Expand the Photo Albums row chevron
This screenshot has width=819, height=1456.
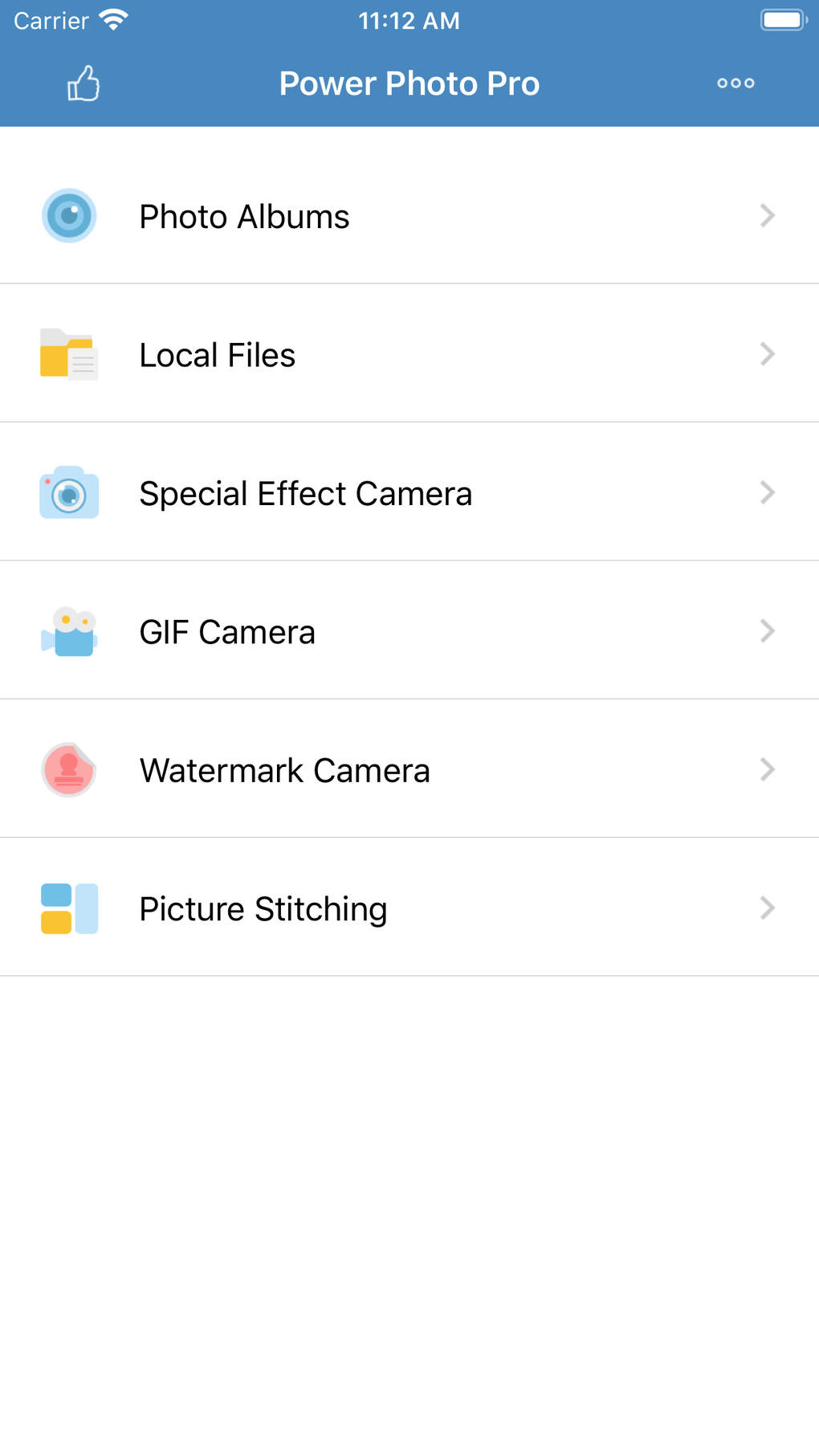[x=768, y=215]
